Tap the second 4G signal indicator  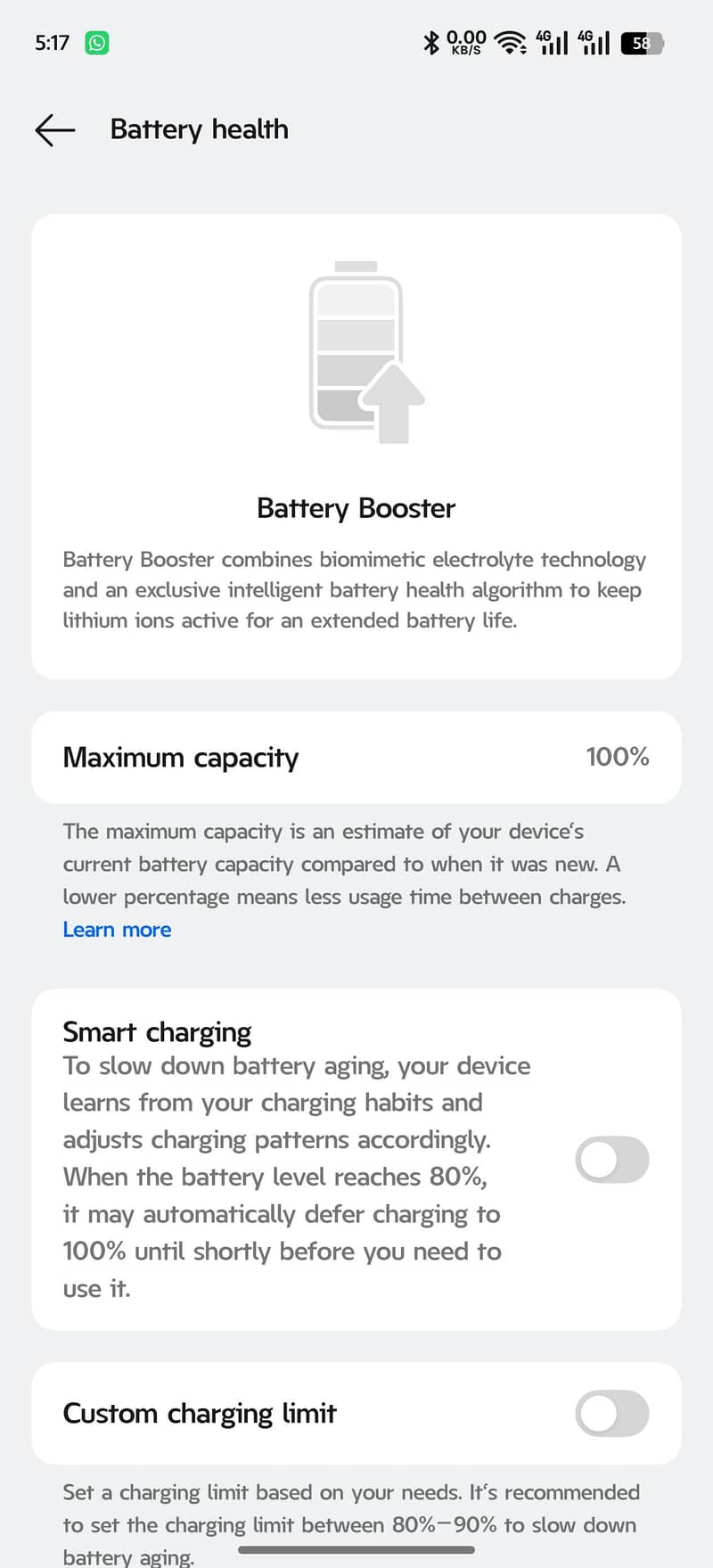(x=594, y=41)
